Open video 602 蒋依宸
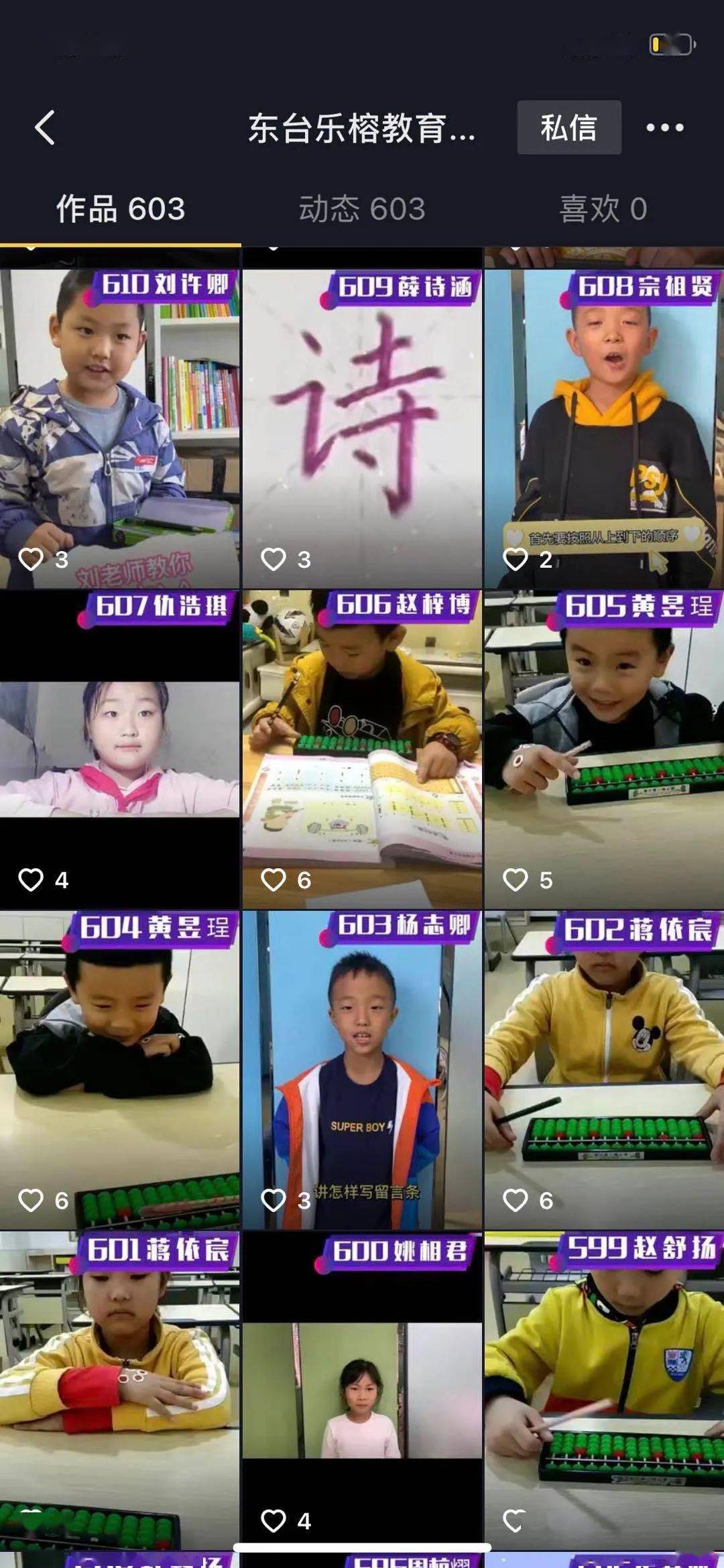724x1568 pixels. pyautogui.click(x=603, y=1069)
